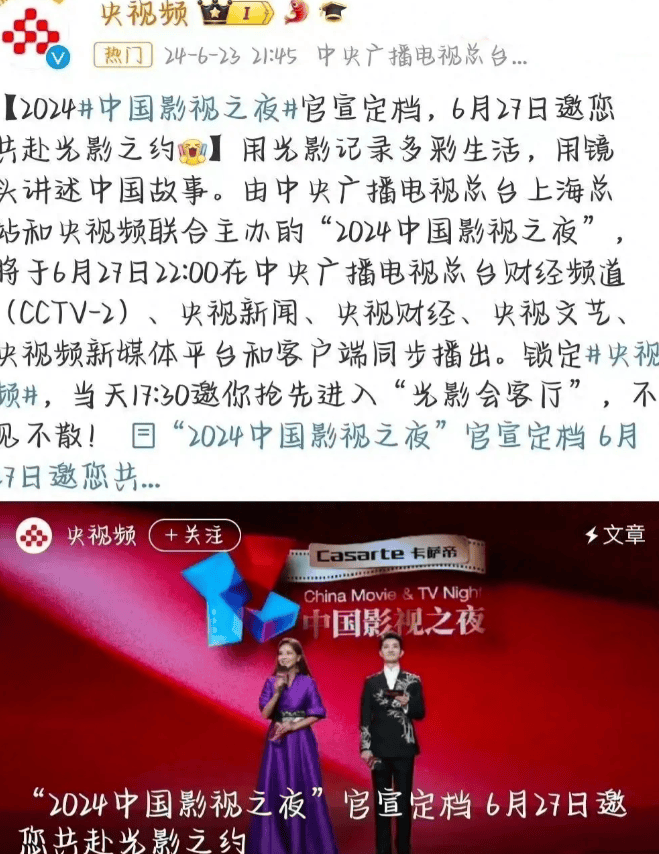Follow 央视频 with the +关注 button
This screenshot has height=854, width=659.
tap(195, 535)
